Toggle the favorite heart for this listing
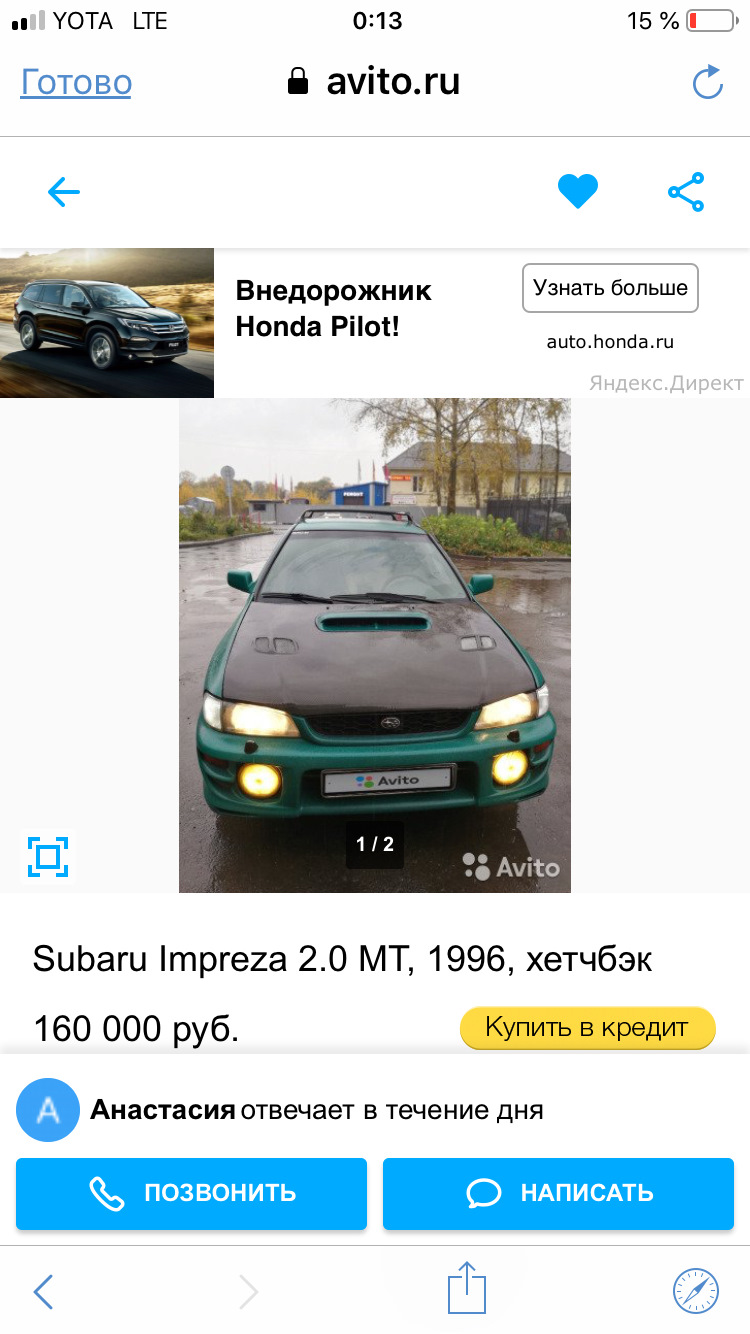The image size is (750, 1334). [x=577, y=191]
